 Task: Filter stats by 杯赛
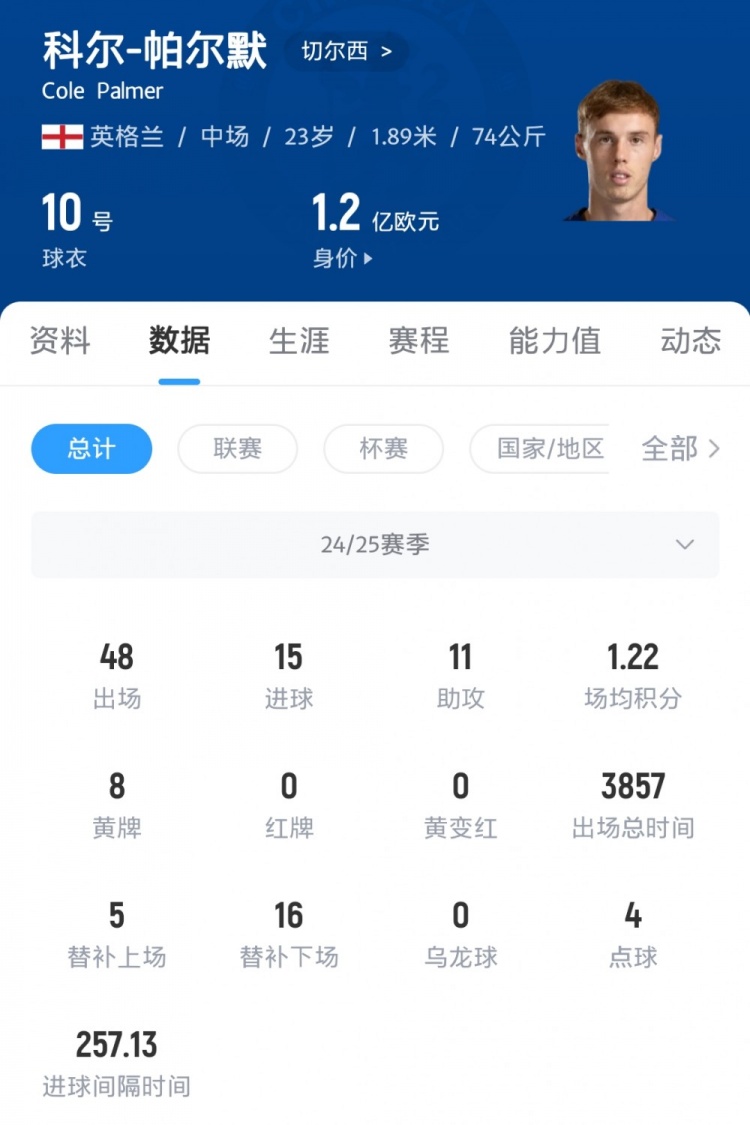[383, 449]
